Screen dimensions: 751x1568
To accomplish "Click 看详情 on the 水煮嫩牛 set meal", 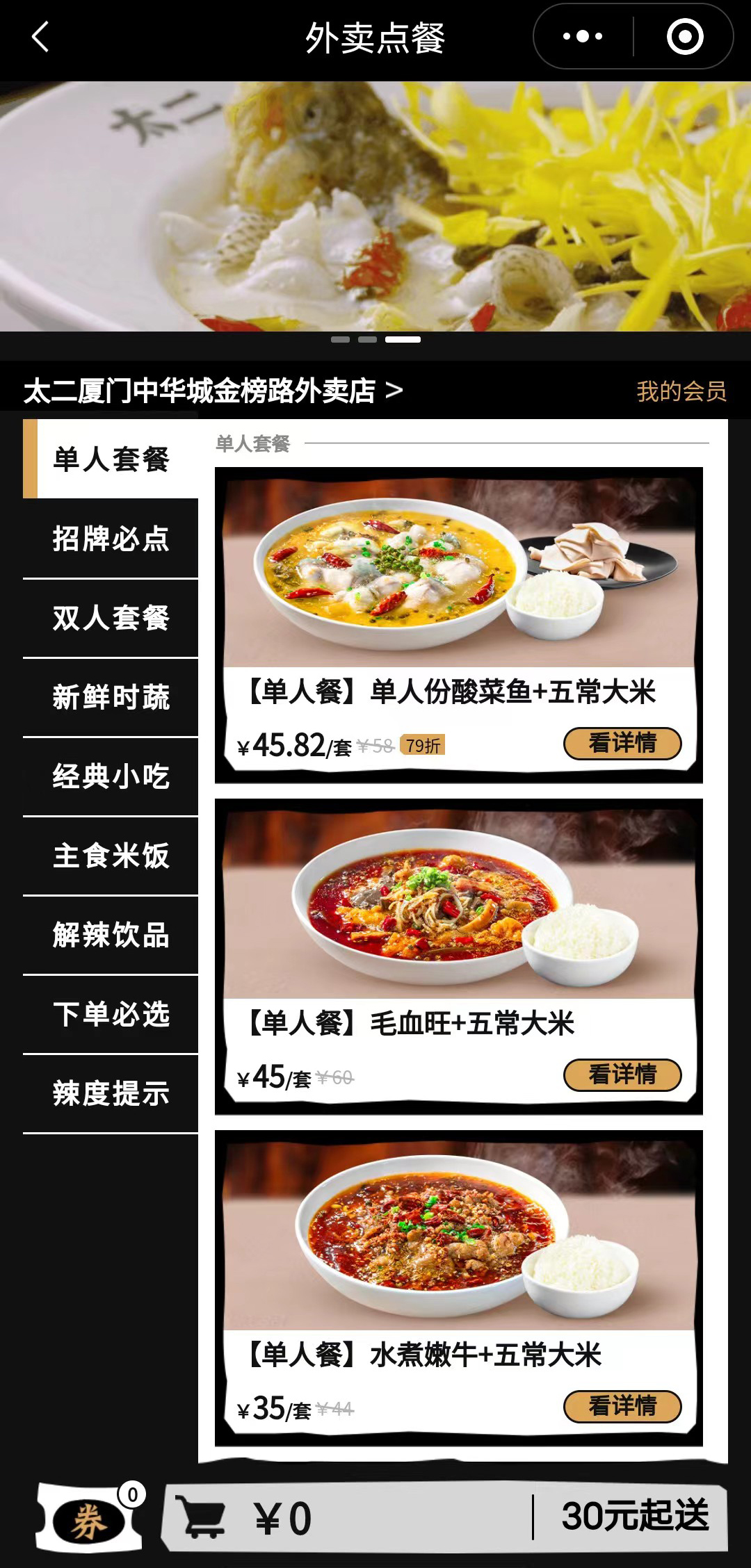I will click(x=622, y=1405).
